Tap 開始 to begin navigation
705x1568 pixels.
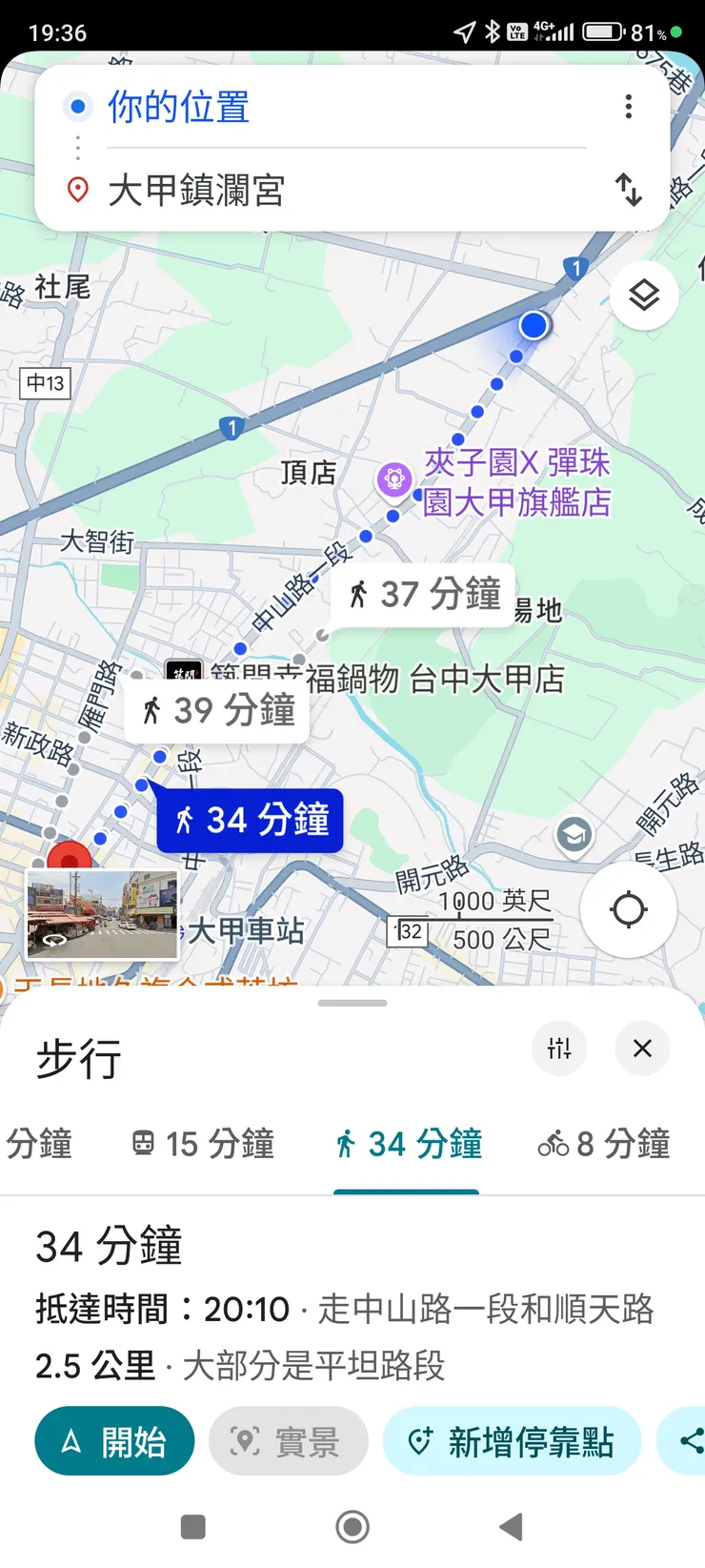113,1441
